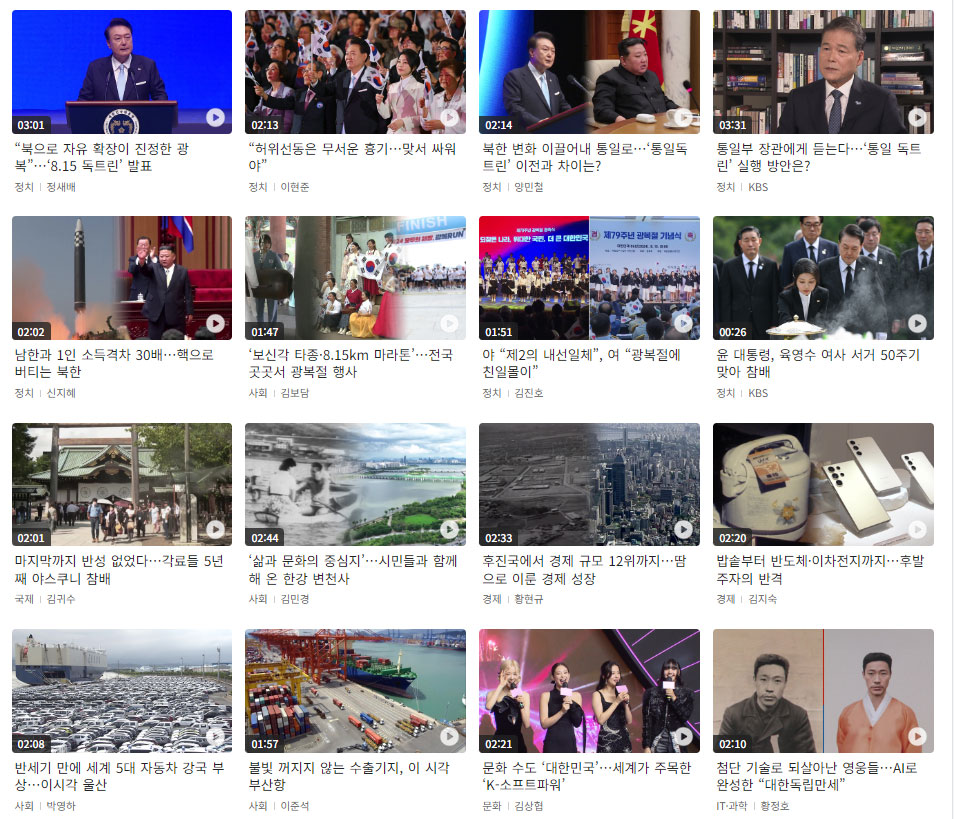954x819 pixels.
Task: Play the 한강 변천사 video
Action: 355,485
